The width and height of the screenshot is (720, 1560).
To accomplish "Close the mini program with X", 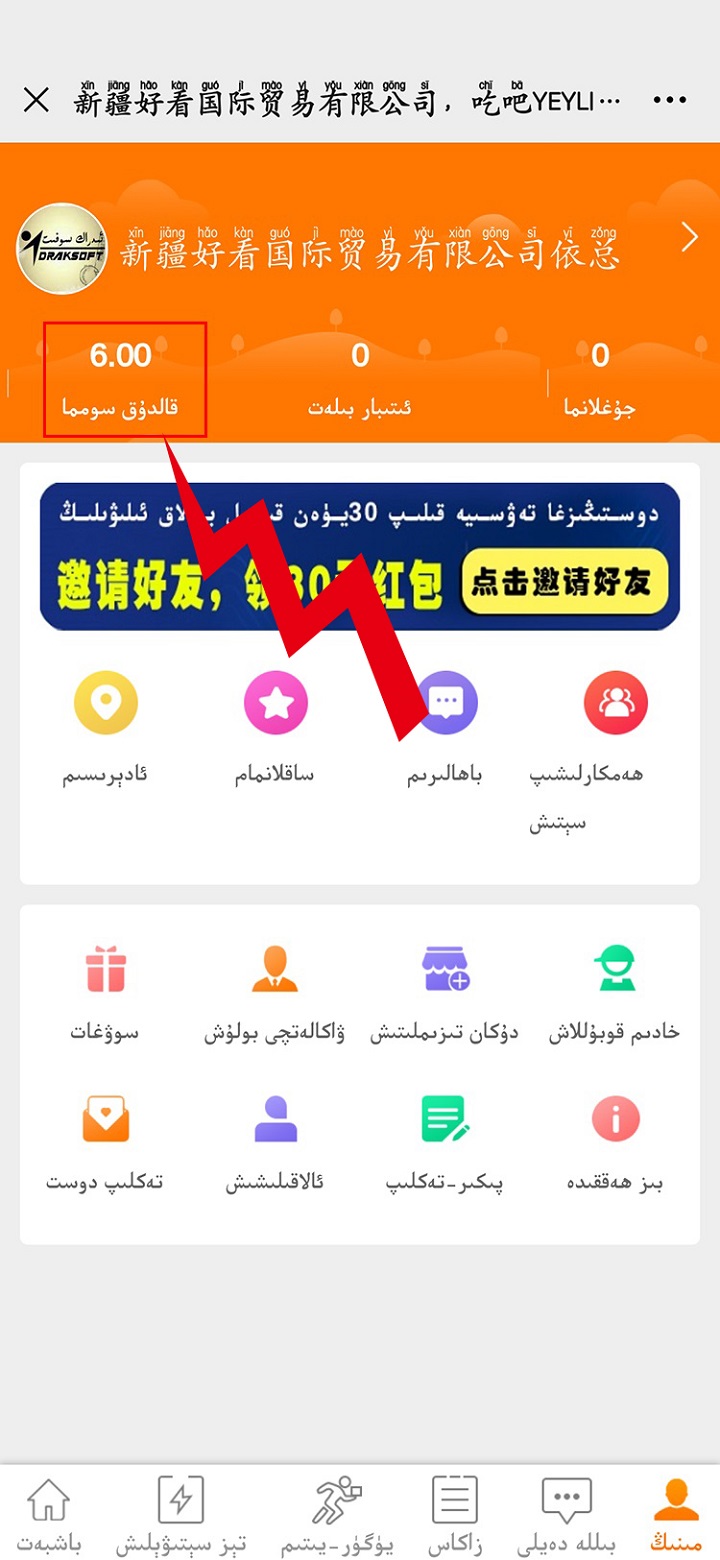I will (36, 100).
